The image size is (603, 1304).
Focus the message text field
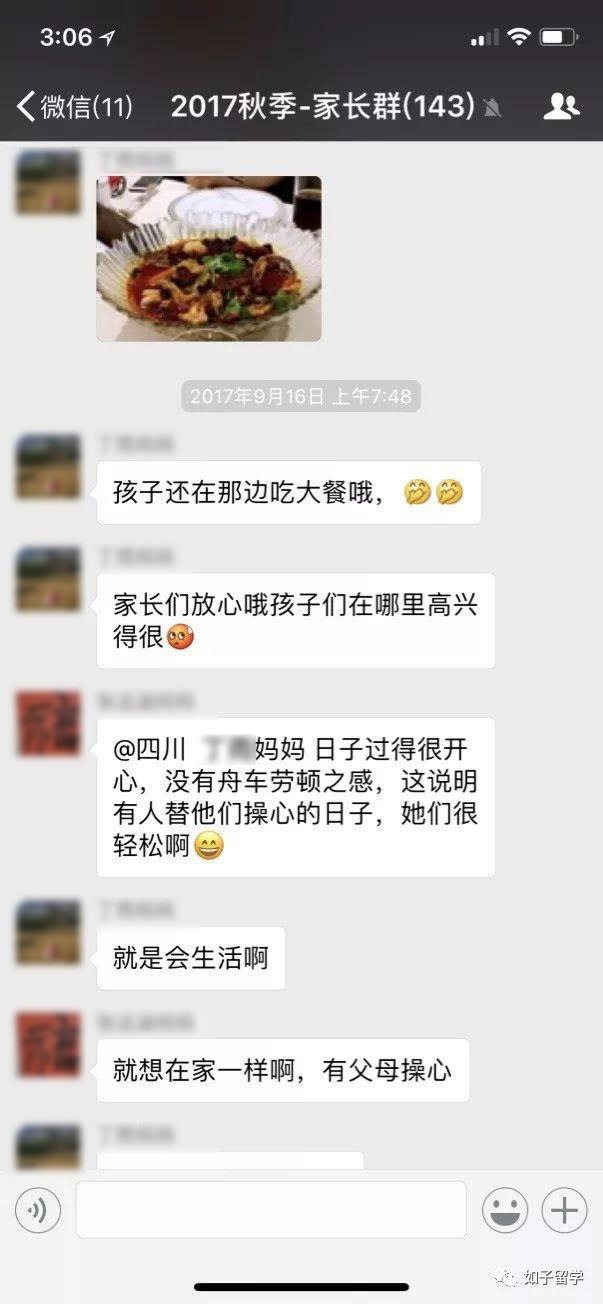coord(271,1210)
